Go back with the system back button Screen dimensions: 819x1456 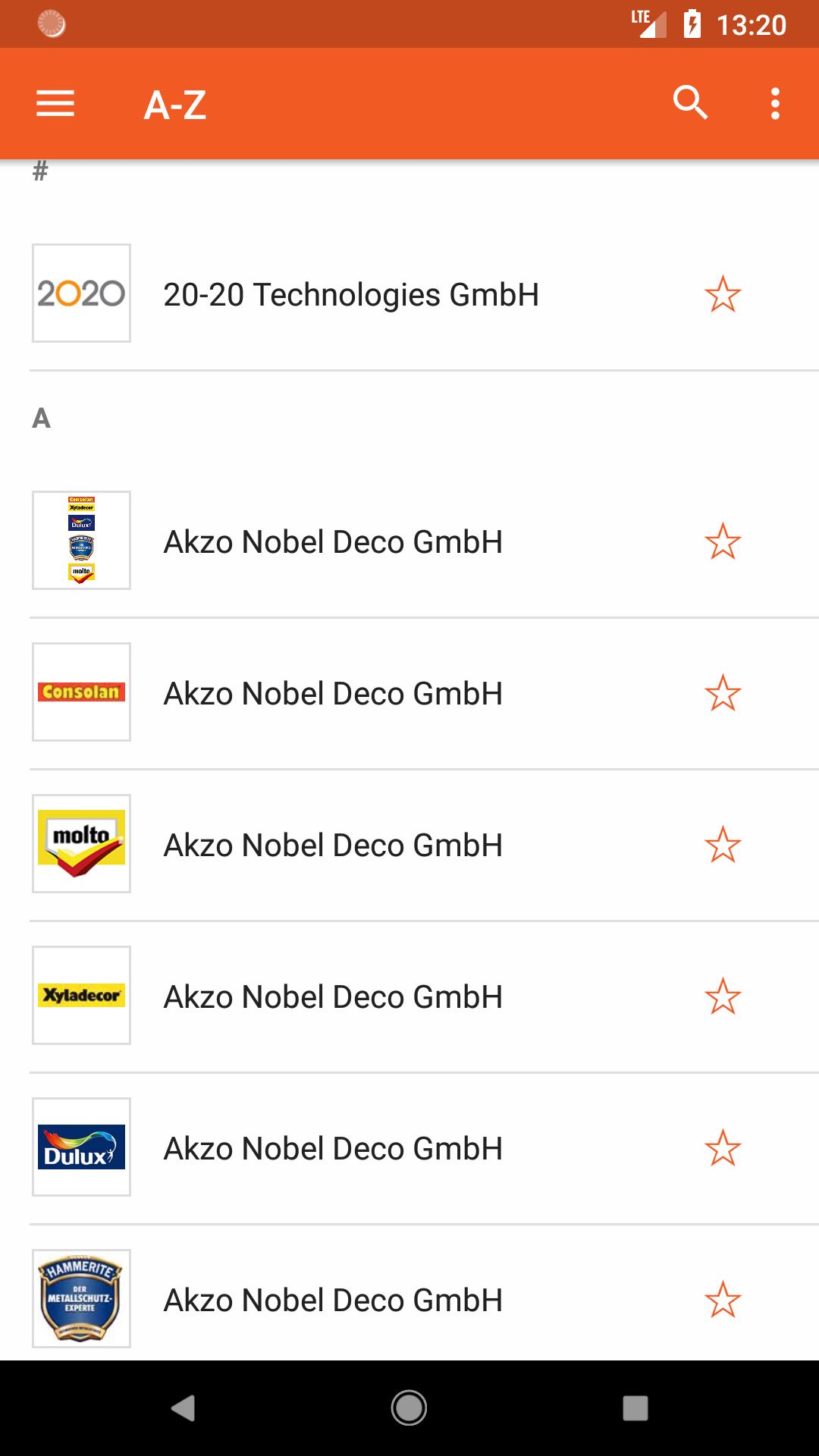183,1408
